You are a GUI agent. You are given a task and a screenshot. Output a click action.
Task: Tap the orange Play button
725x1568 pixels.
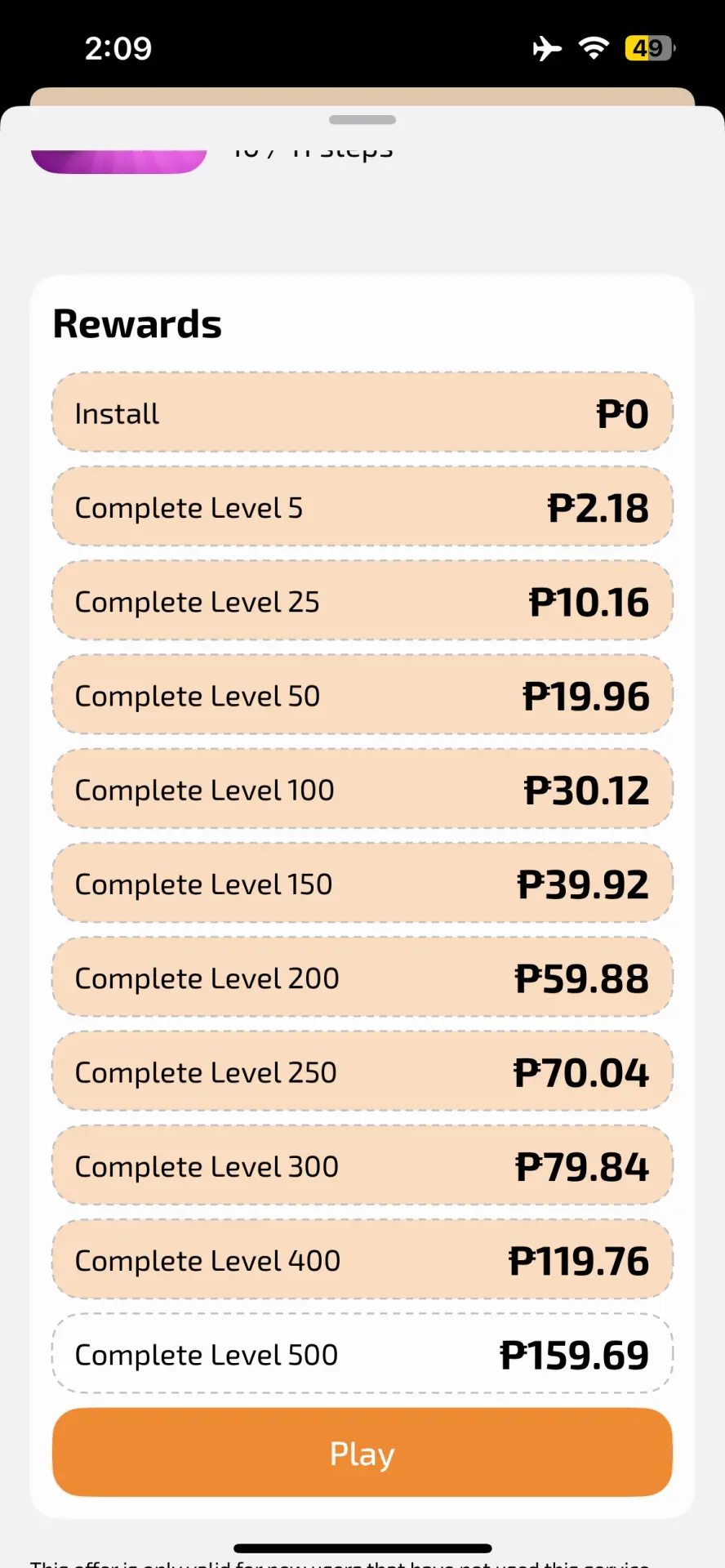coord(362,1452)
